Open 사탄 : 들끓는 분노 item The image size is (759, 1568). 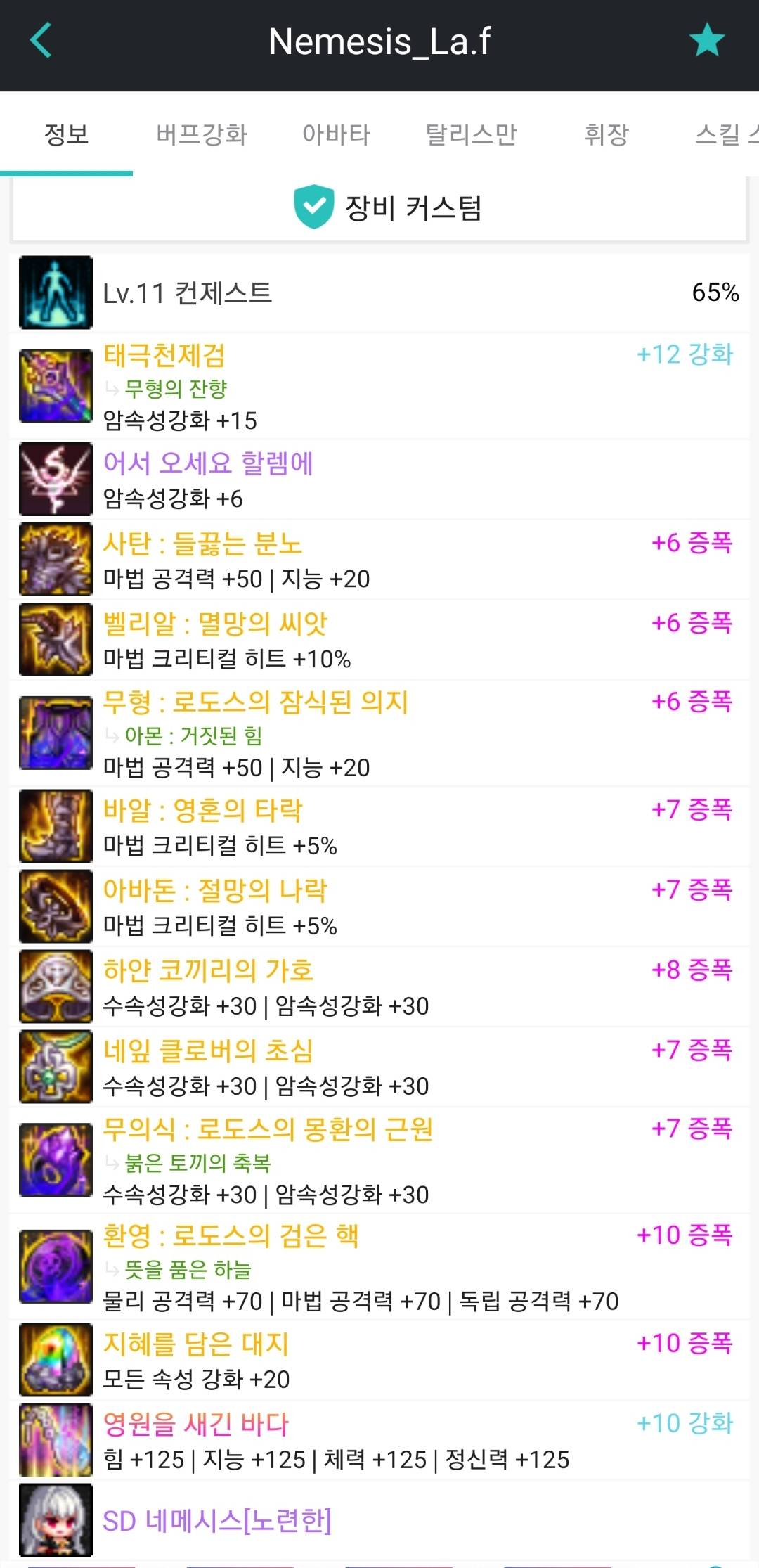click(379, 560)
